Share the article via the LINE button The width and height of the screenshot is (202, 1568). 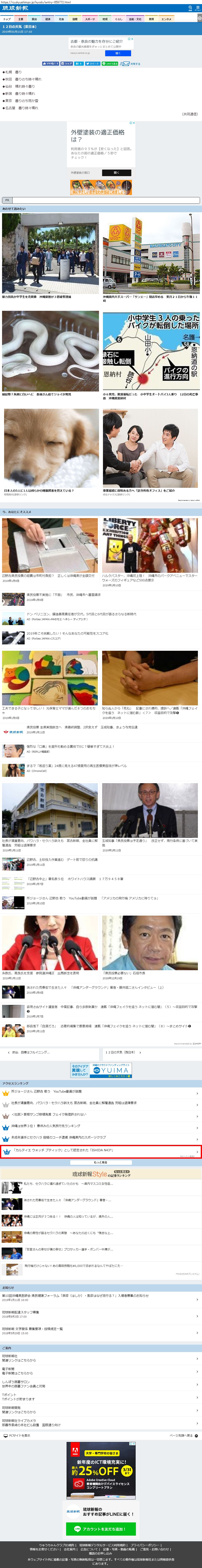[x=110, y=63]
